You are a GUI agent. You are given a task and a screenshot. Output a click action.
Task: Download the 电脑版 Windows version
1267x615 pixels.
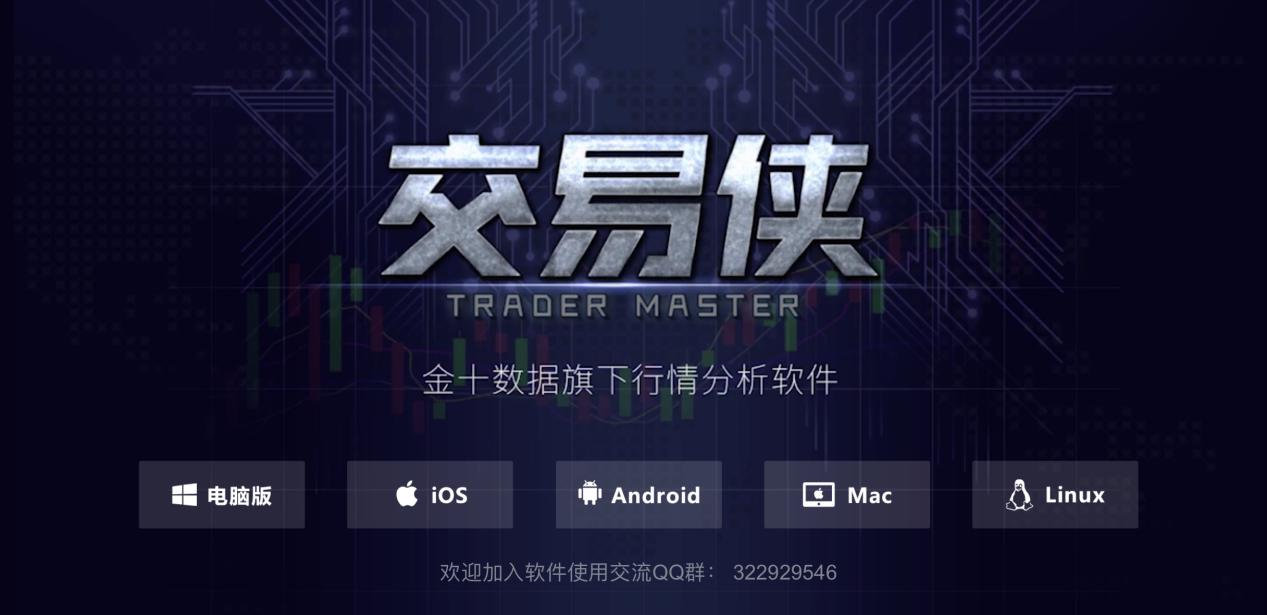click(x=221, y=495)
